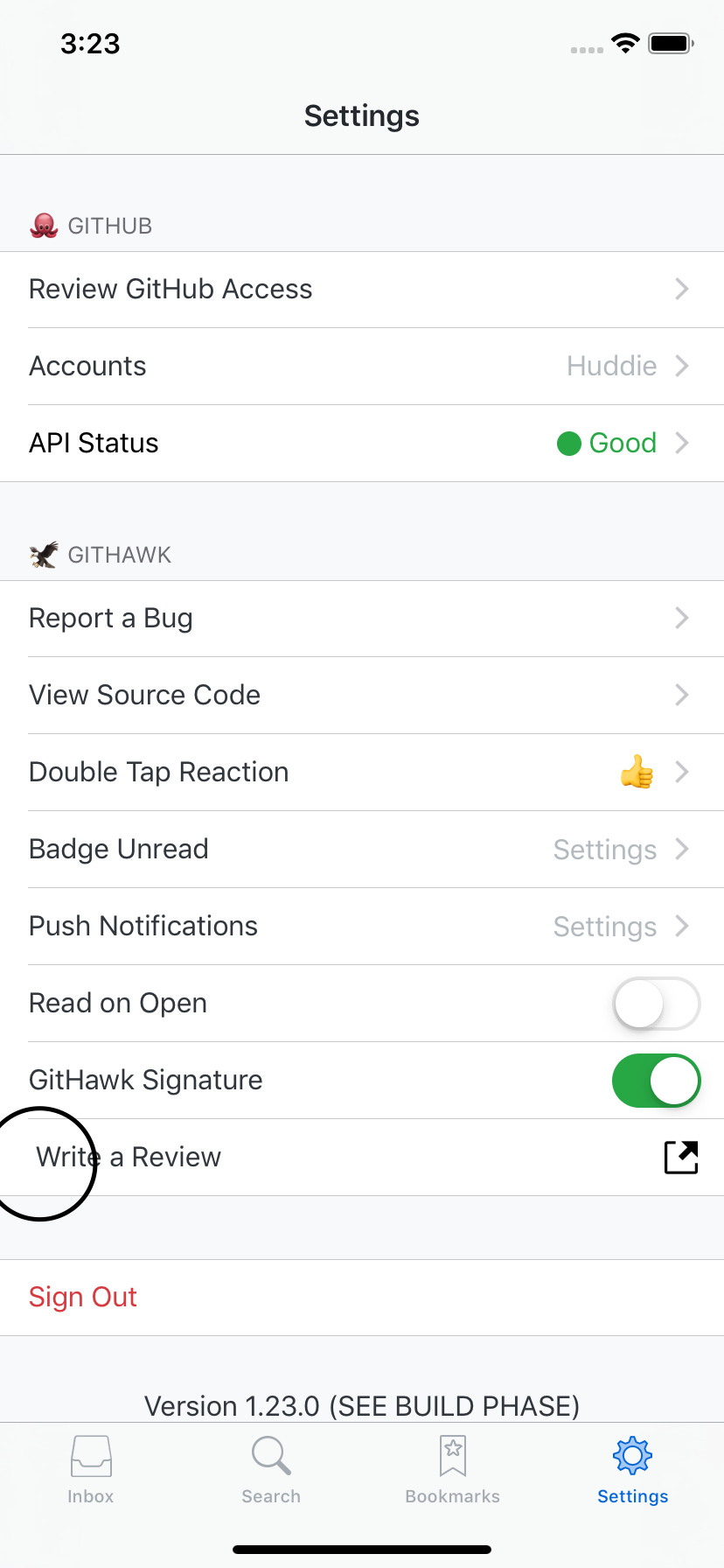Select the Settings tab
Image resolution: width=724 pixels, height=1568 pixels.
pos(633,1470)
